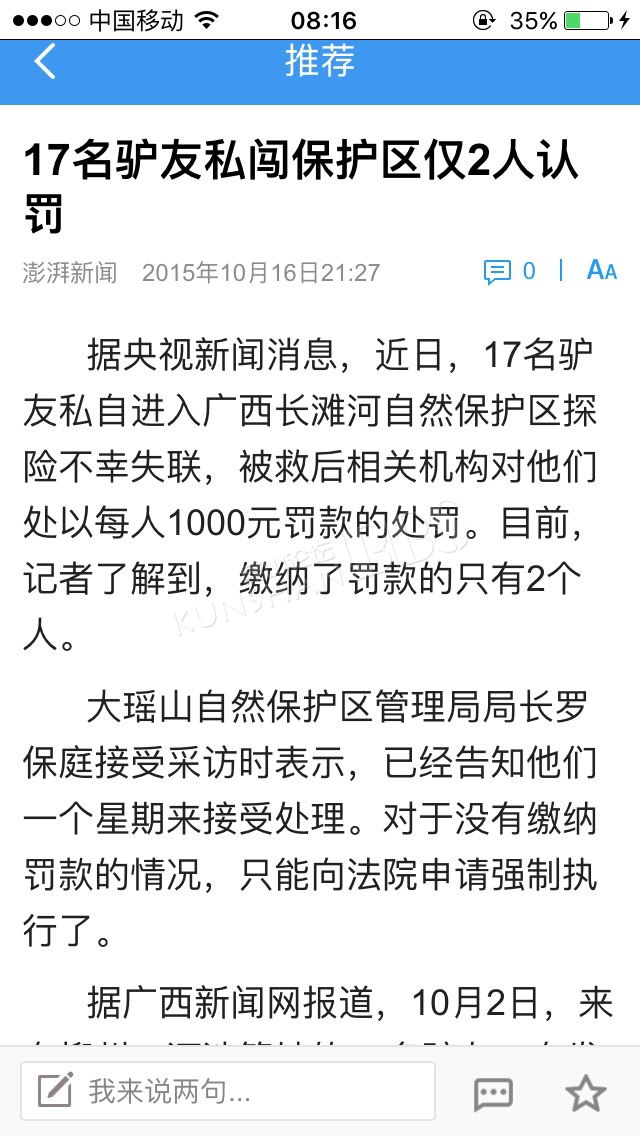The image size is (640, 1136).
Task: Go back using the top-left arrow
Action: point(45,62)
